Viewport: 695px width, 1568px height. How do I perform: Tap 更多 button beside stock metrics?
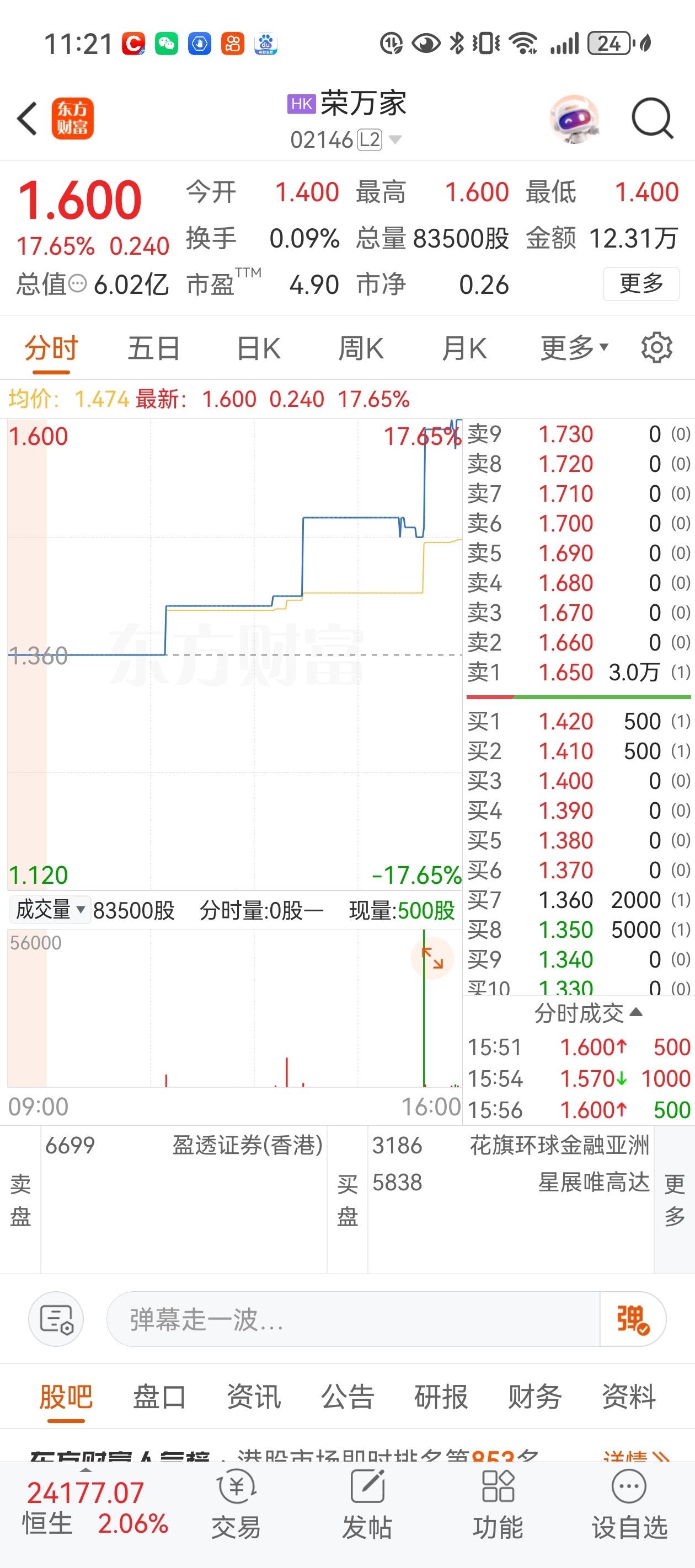tap(641, 283)
